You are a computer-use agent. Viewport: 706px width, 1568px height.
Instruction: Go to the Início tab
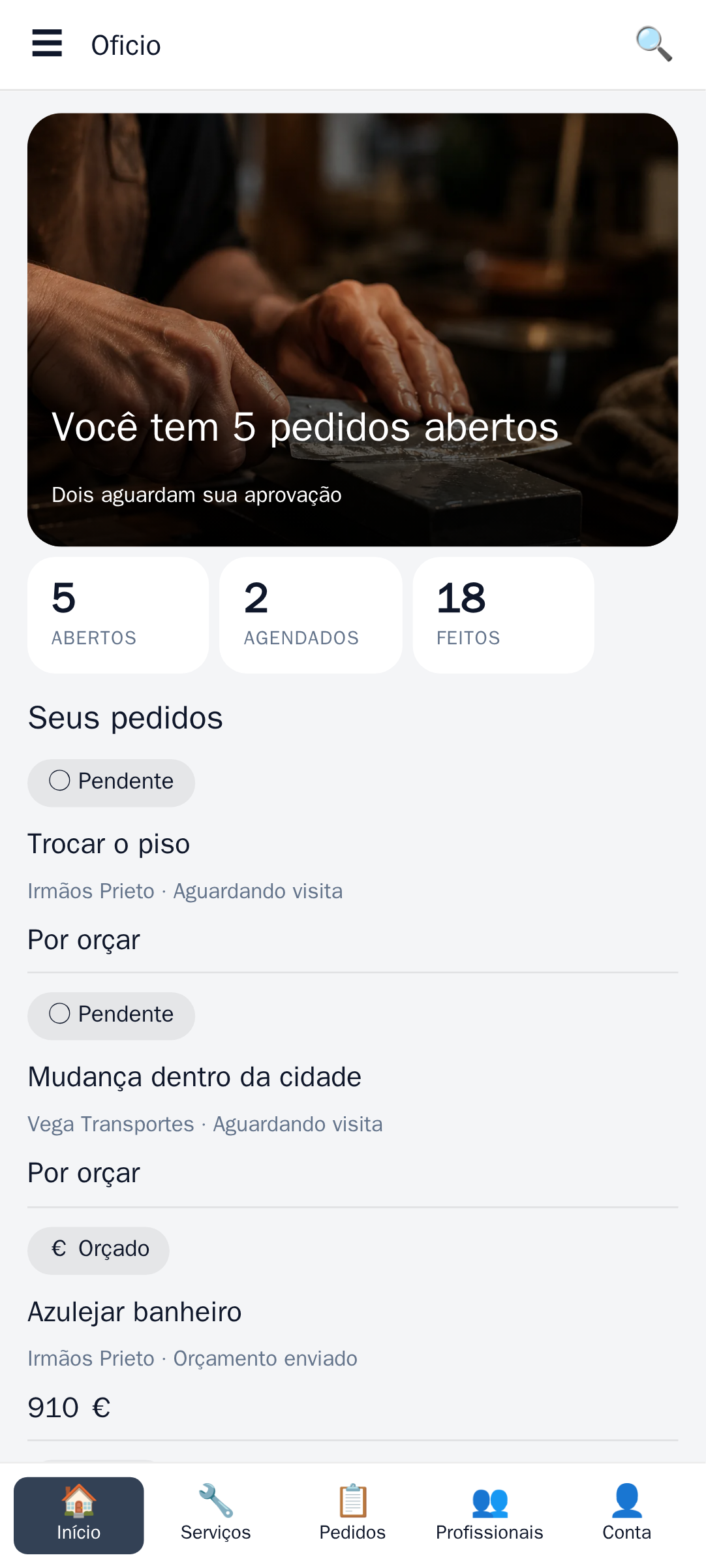click(x=78, y=1515)
